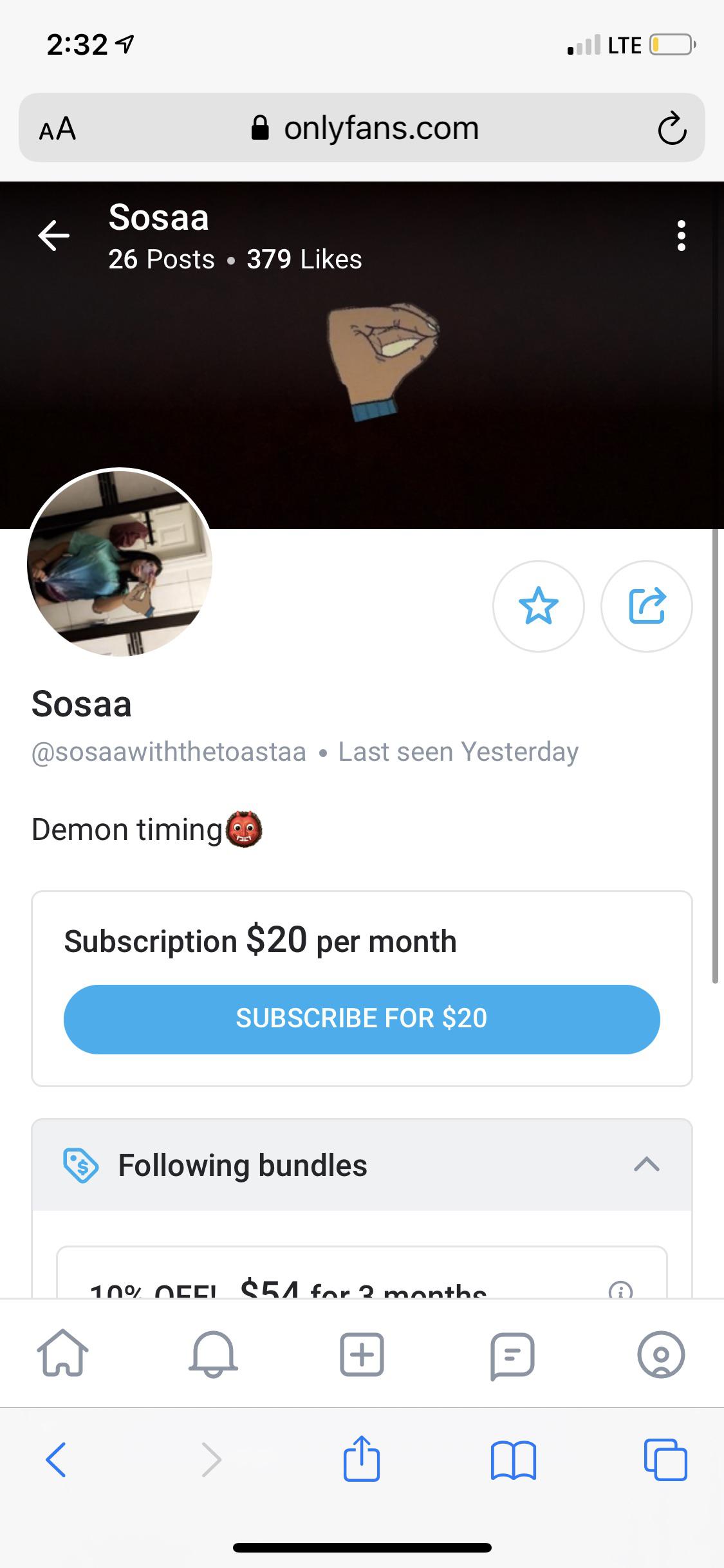Viewport: 724px width, 1568px height.
Task: Go back using the profile back arrow
Action: tap(54, 236)
